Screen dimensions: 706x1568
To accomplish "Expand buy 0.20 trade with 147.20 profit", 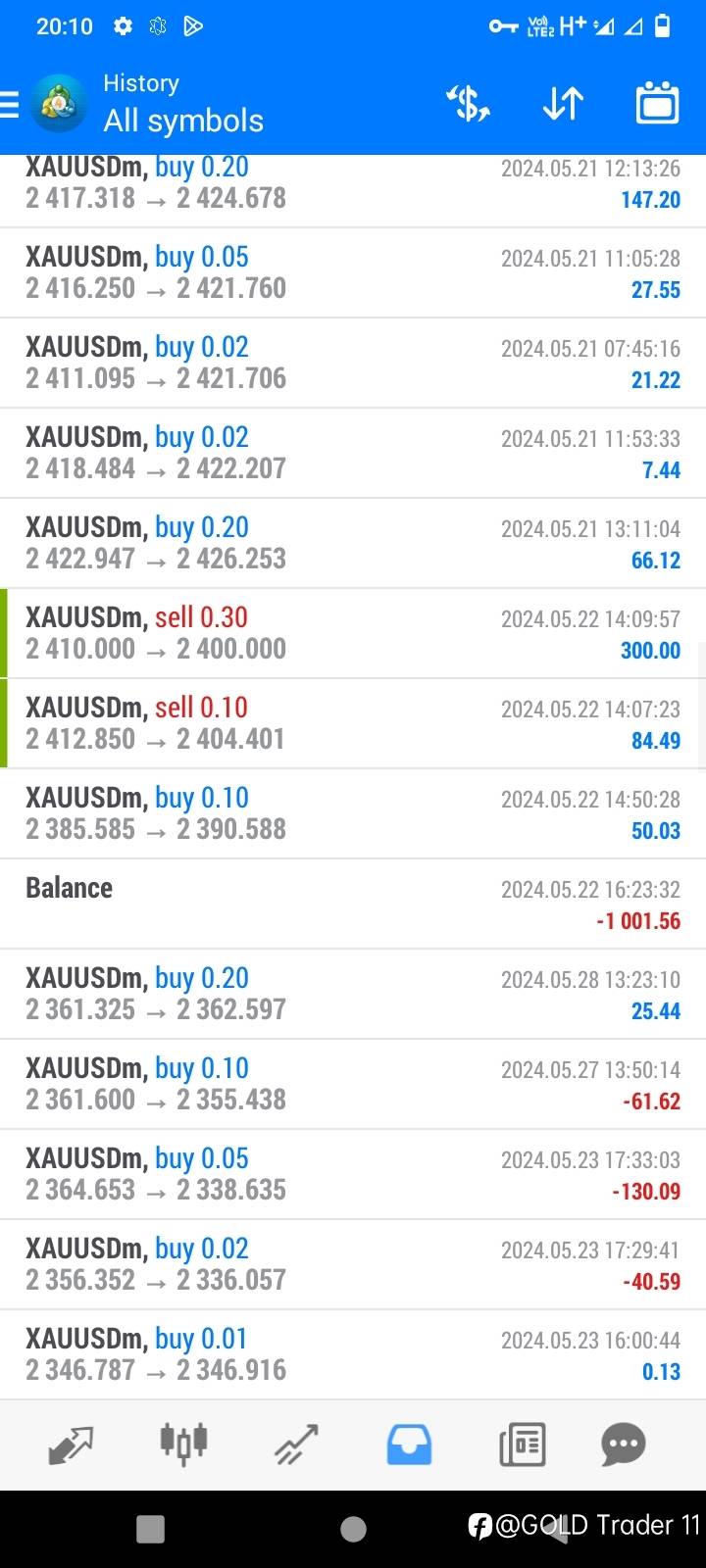I will click(353, 190).
